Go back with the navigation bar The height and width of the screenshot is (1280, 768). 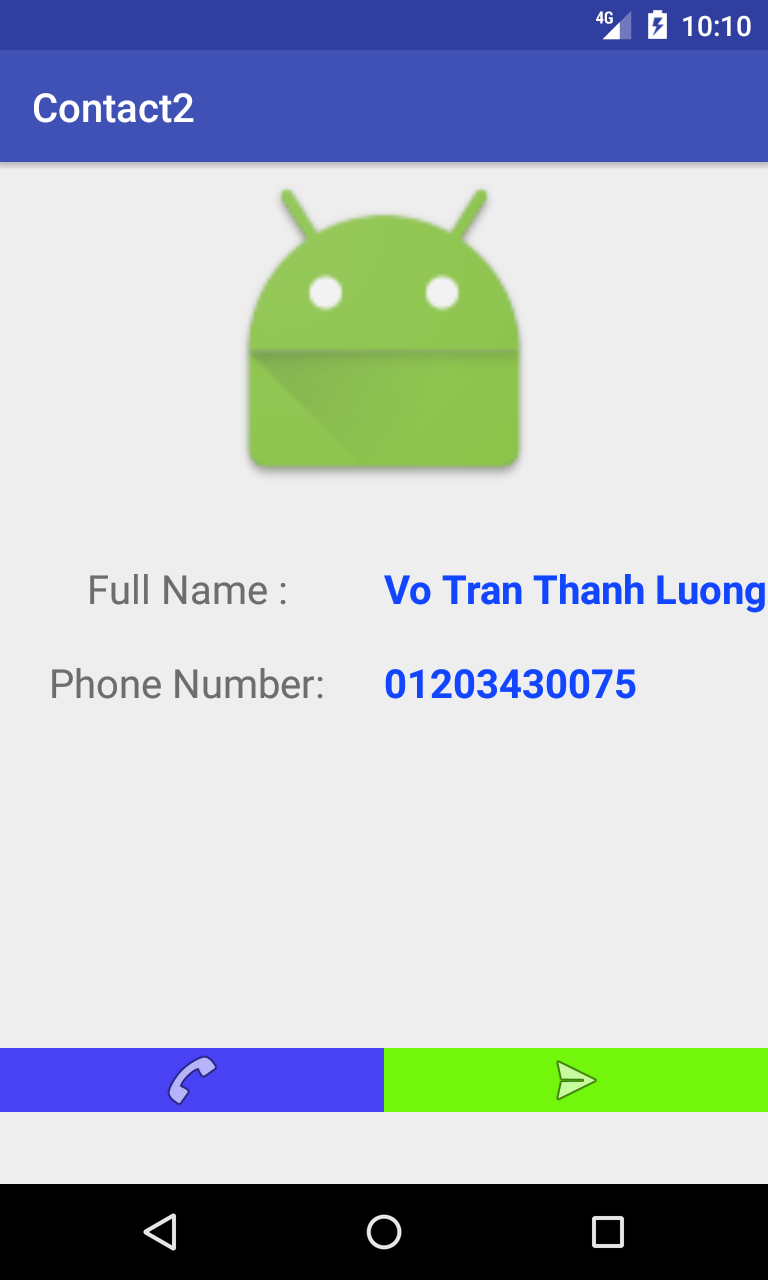point(160,1232)
